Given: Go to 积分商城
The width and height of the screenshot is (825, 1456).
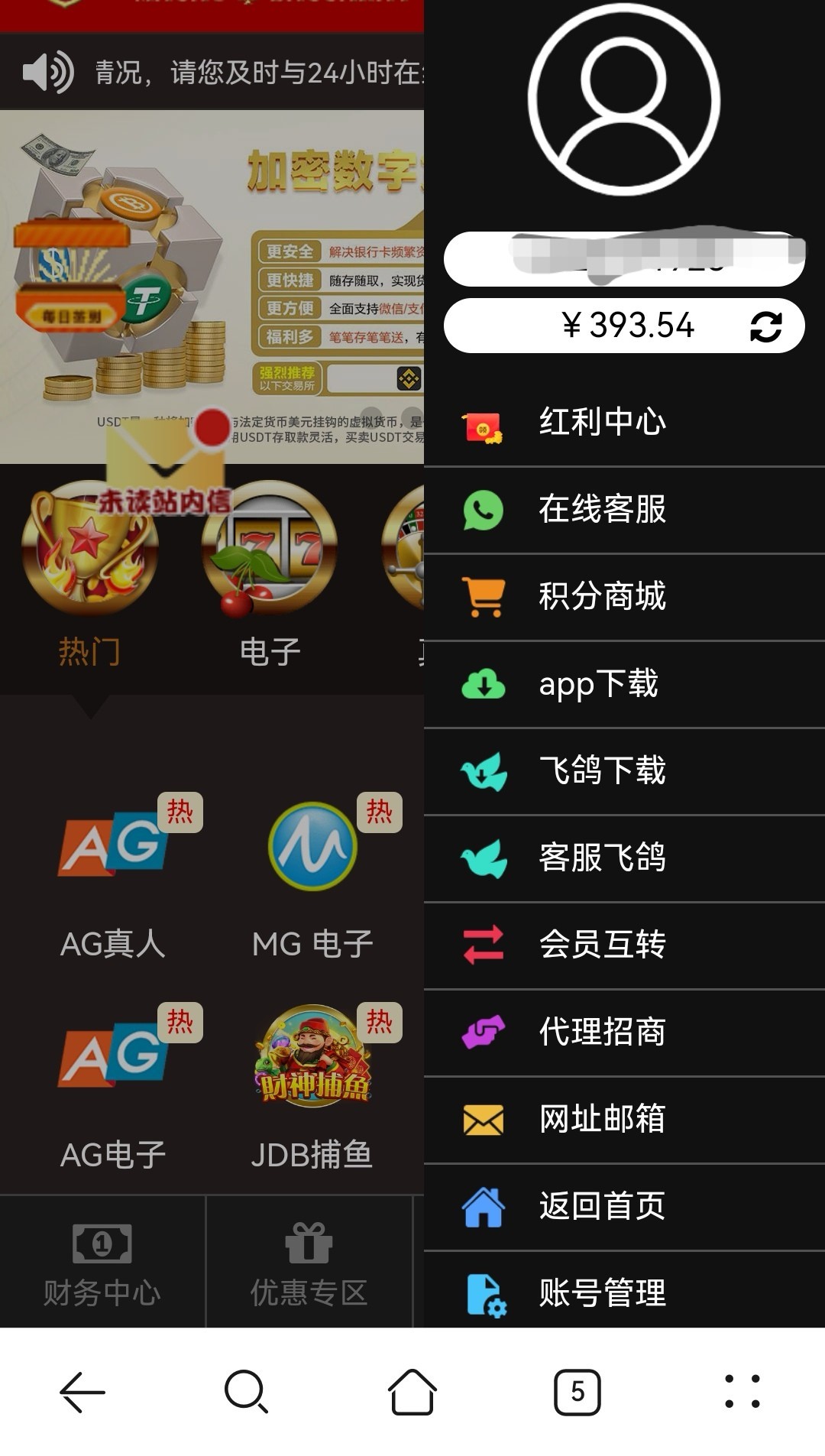Looking at the screenshot, I should [601, 597].
